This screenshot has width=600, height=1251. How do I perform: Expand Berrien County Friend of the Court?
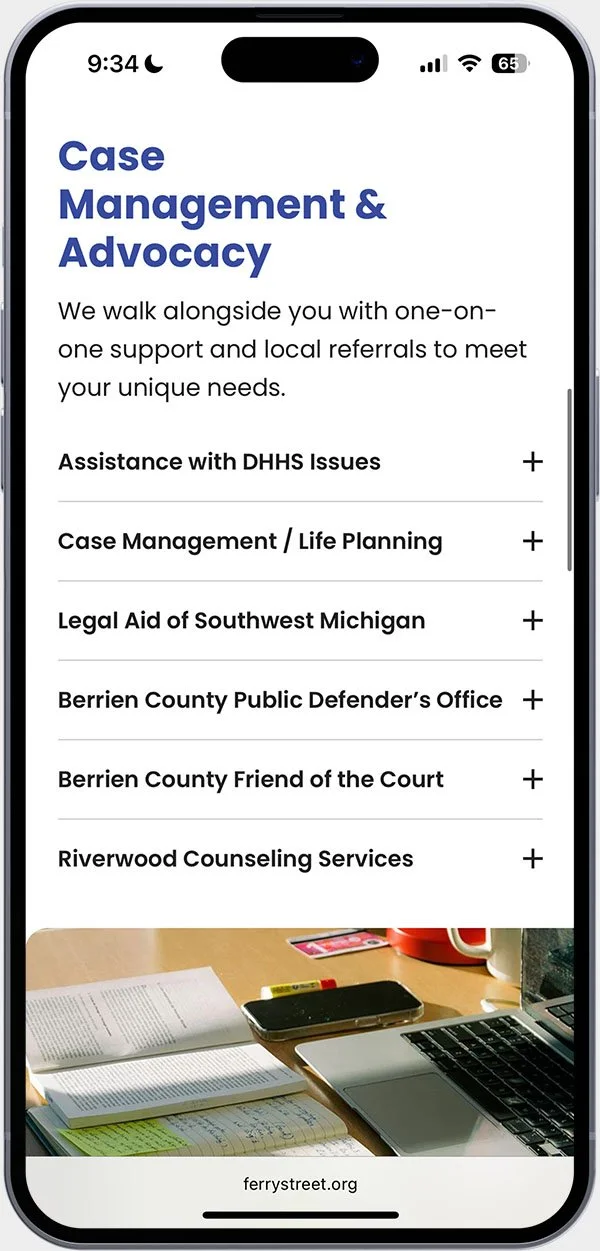300,779
